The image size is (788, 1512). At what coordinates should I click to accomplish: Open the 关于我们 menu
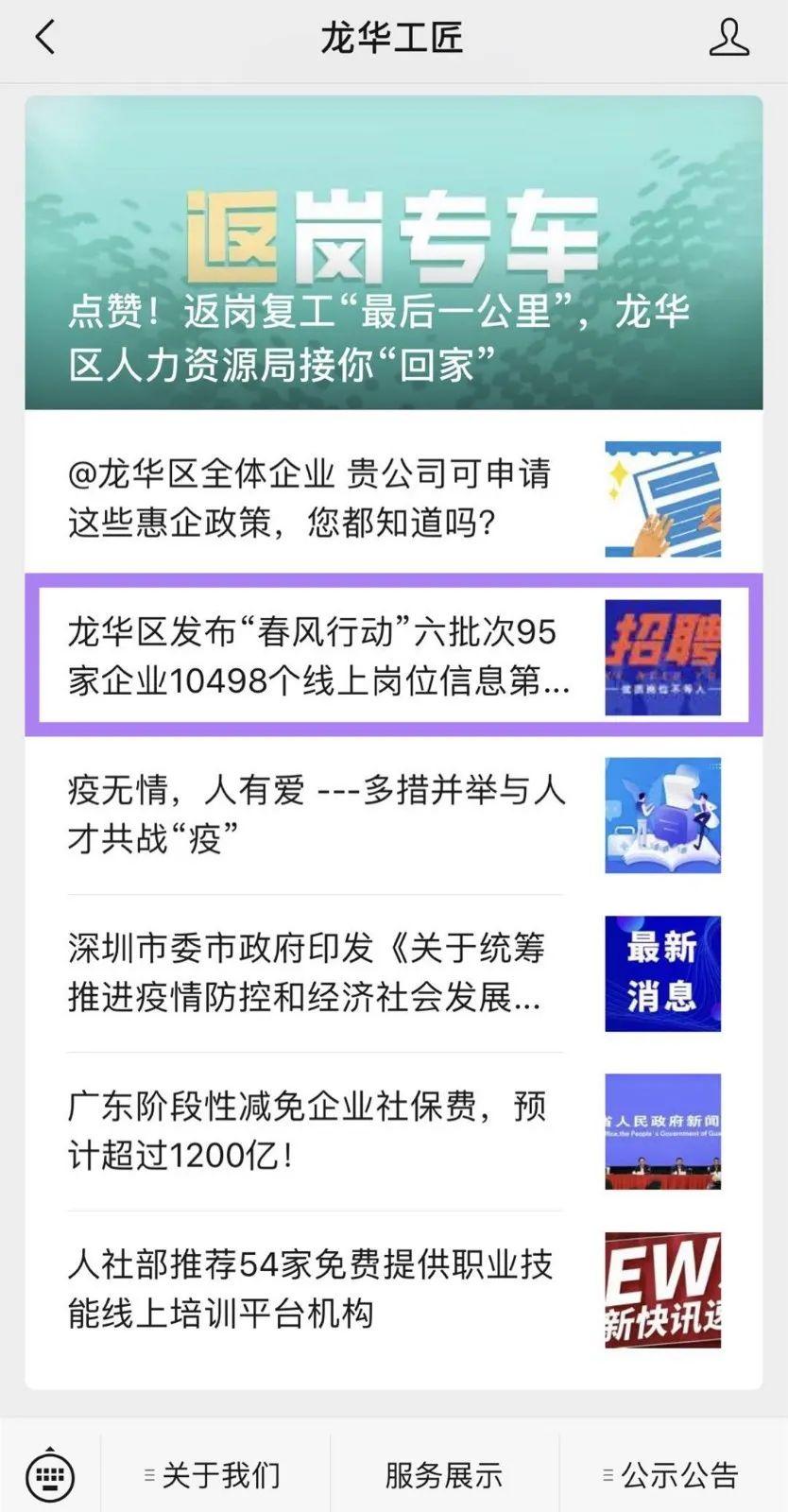[215, 1474]
